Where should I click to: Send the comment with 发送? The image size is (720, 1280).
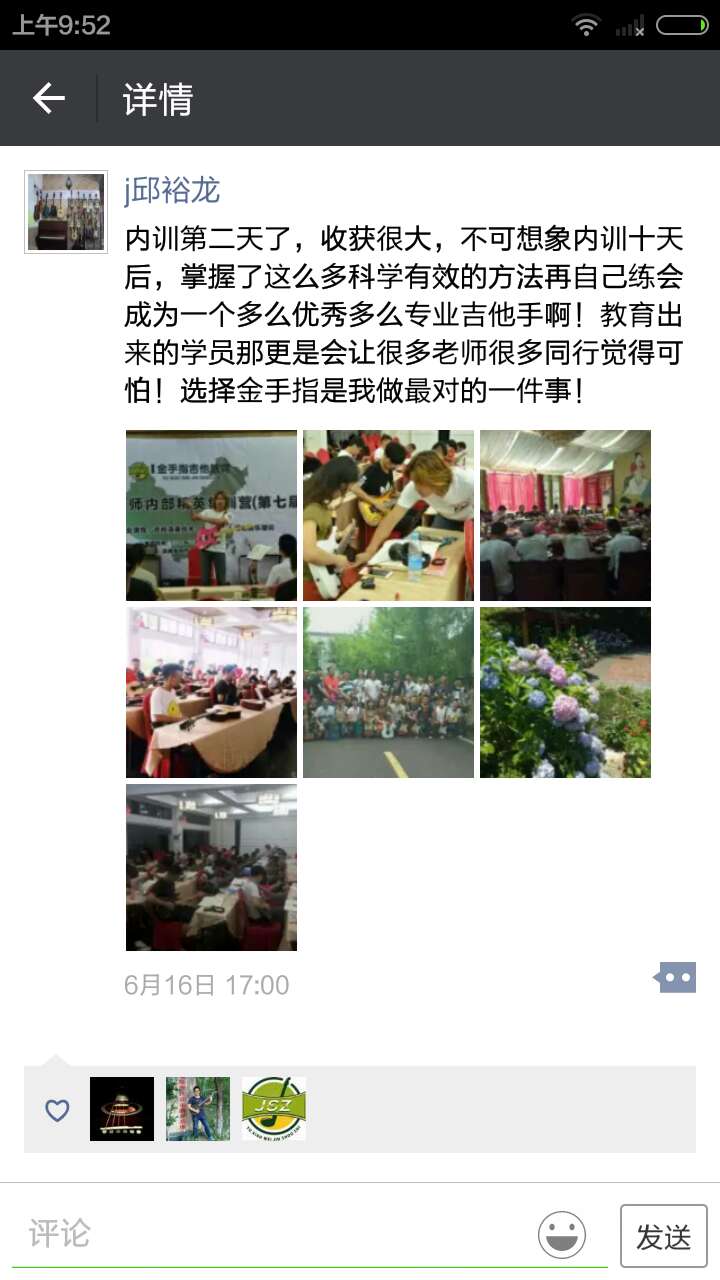click(x=663, y=1236)
